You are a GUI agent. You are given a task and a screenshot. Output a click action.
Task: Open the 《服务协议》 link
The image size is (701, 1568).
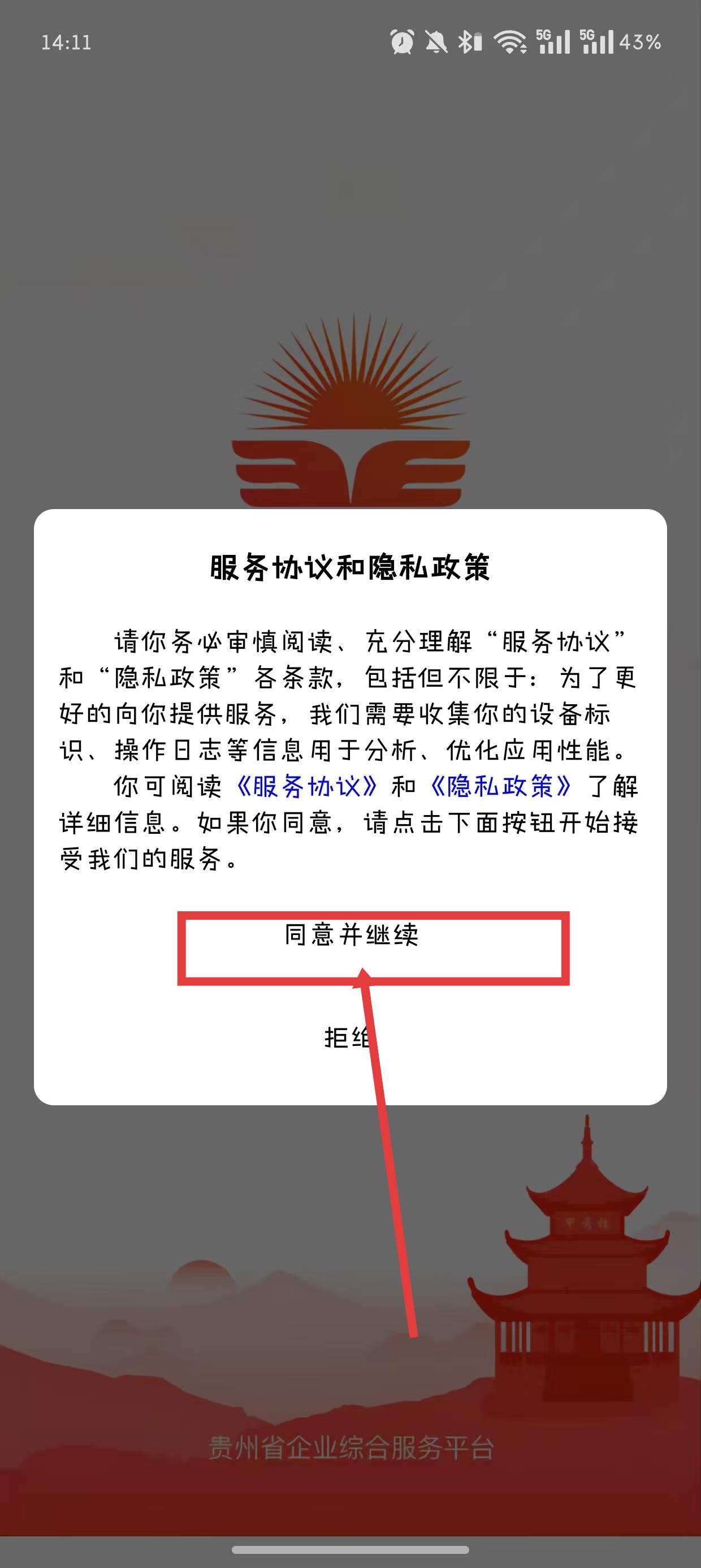tap(306, 786)
